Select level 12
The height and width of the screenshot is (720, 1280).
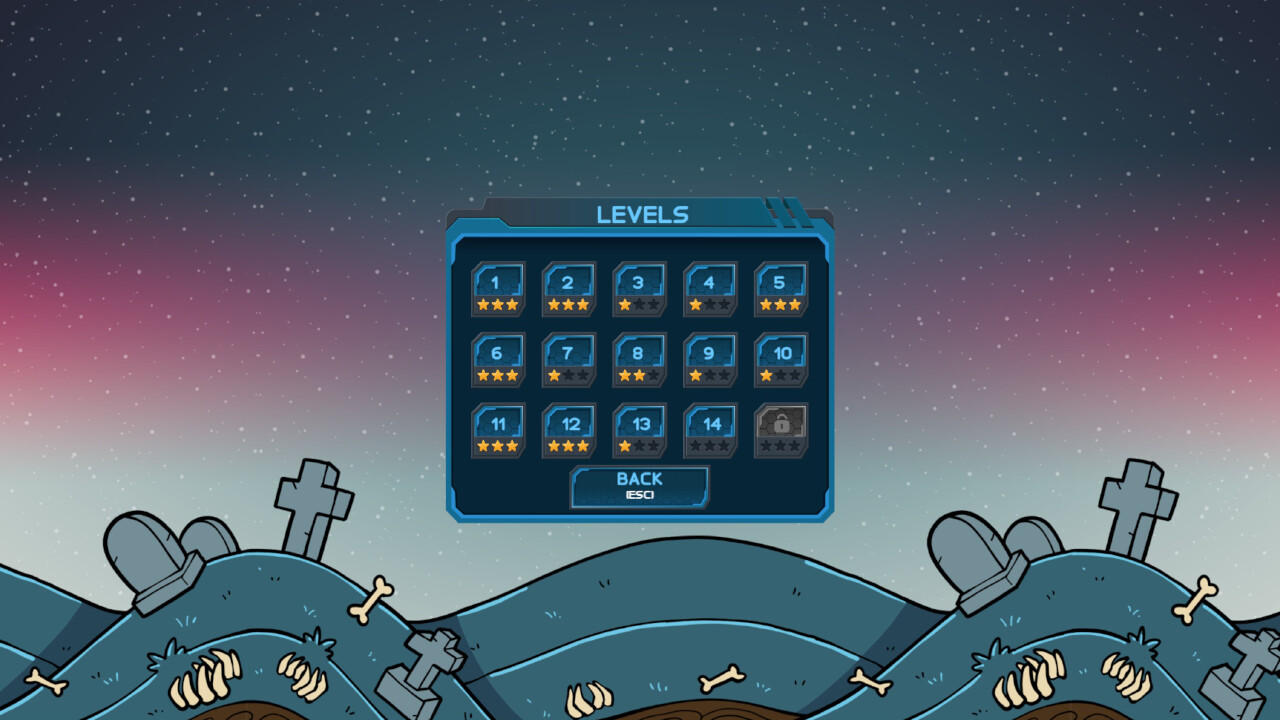click(x=569, y=430)
